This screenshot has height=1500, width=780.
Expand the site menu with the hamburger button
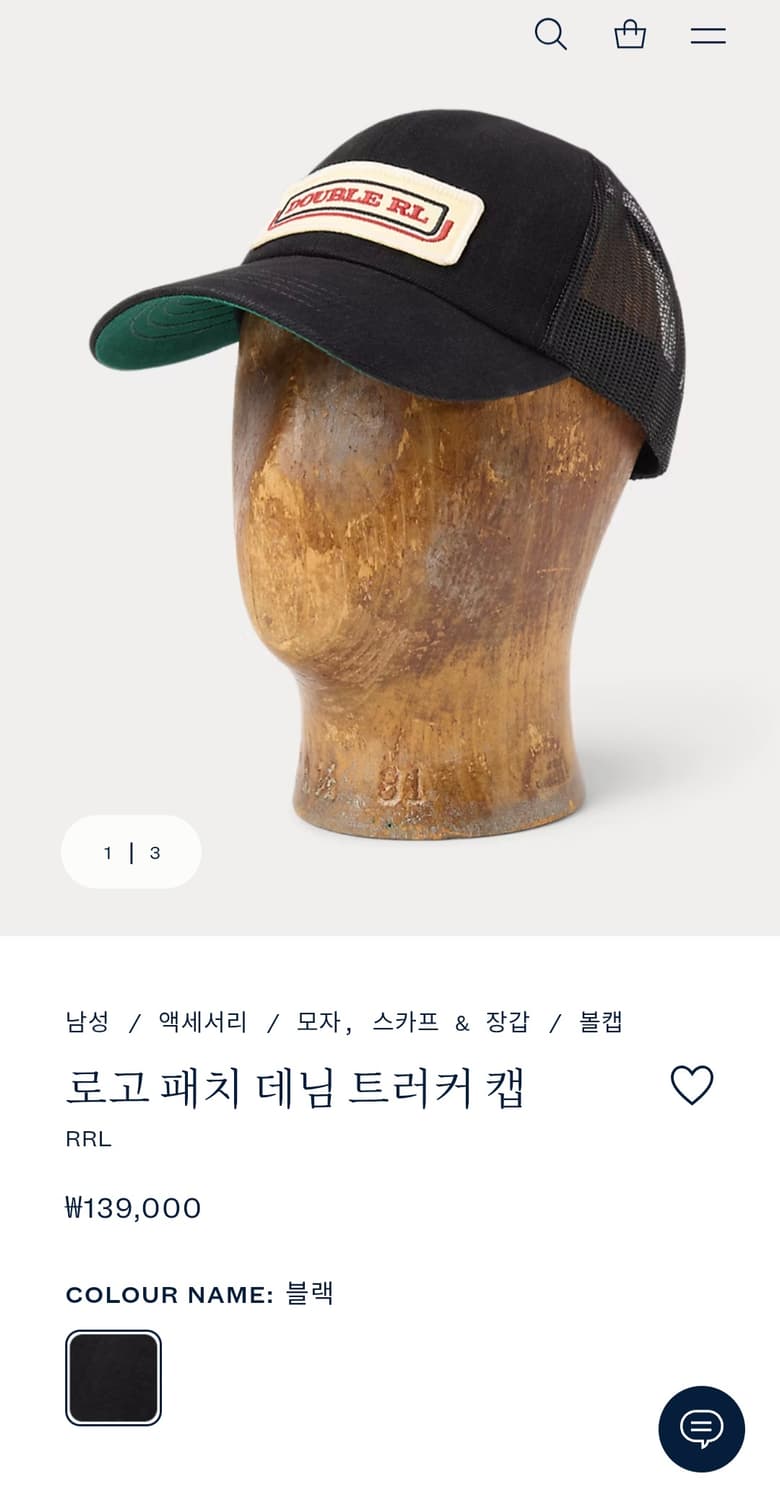point(708,34)
